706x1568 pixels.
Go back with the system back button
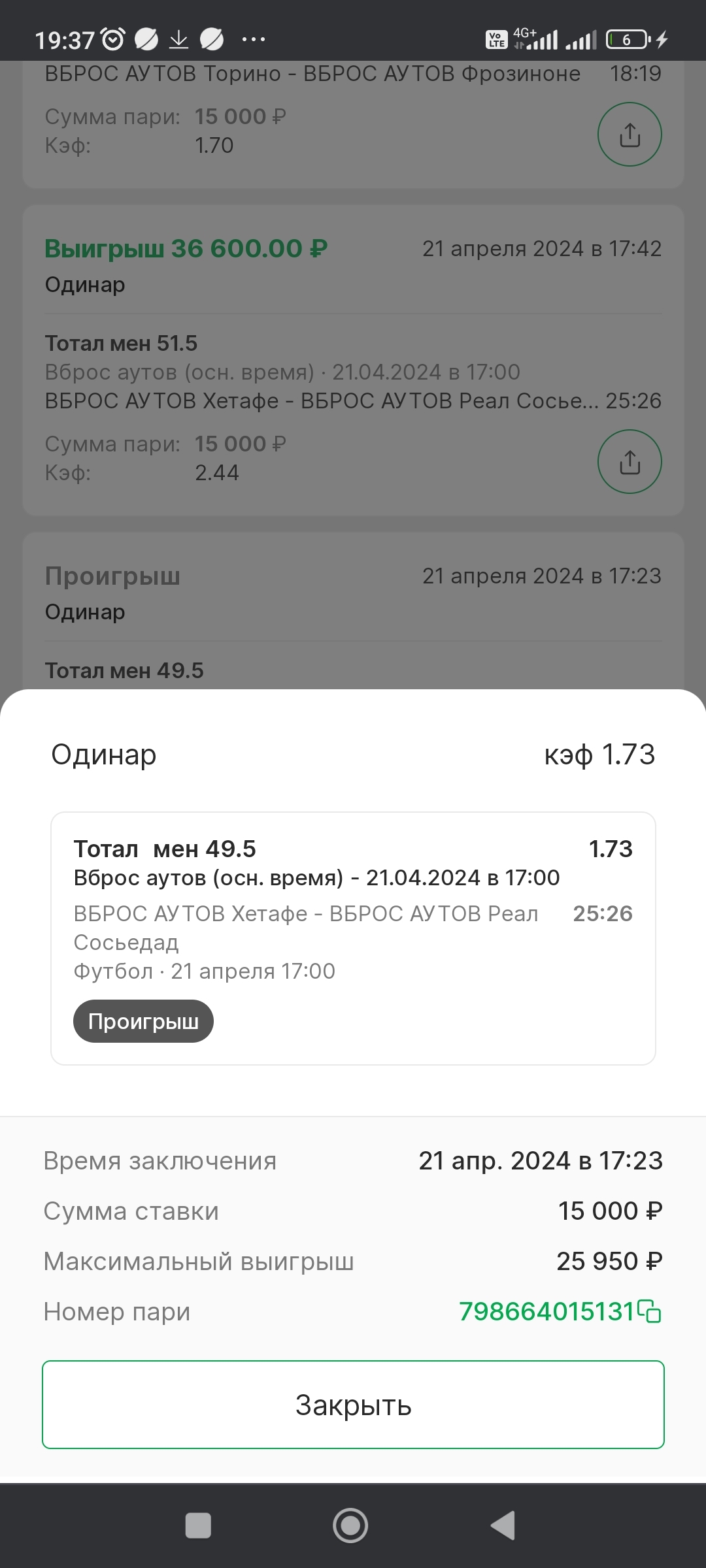[x=503, y=1526]
